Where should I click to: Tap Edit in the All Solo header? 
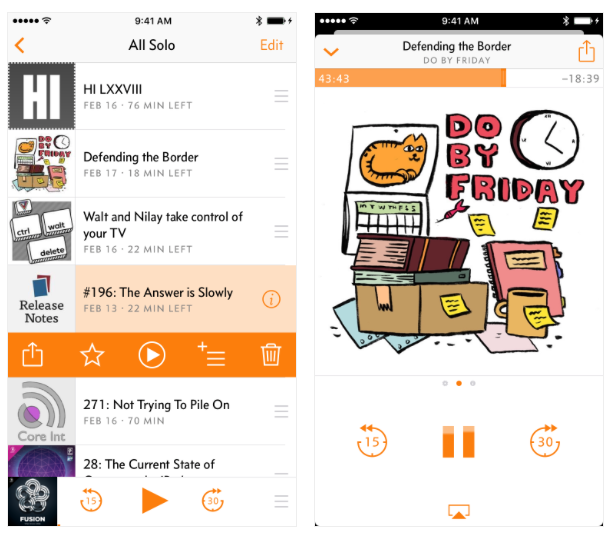(x=271, y=45)
